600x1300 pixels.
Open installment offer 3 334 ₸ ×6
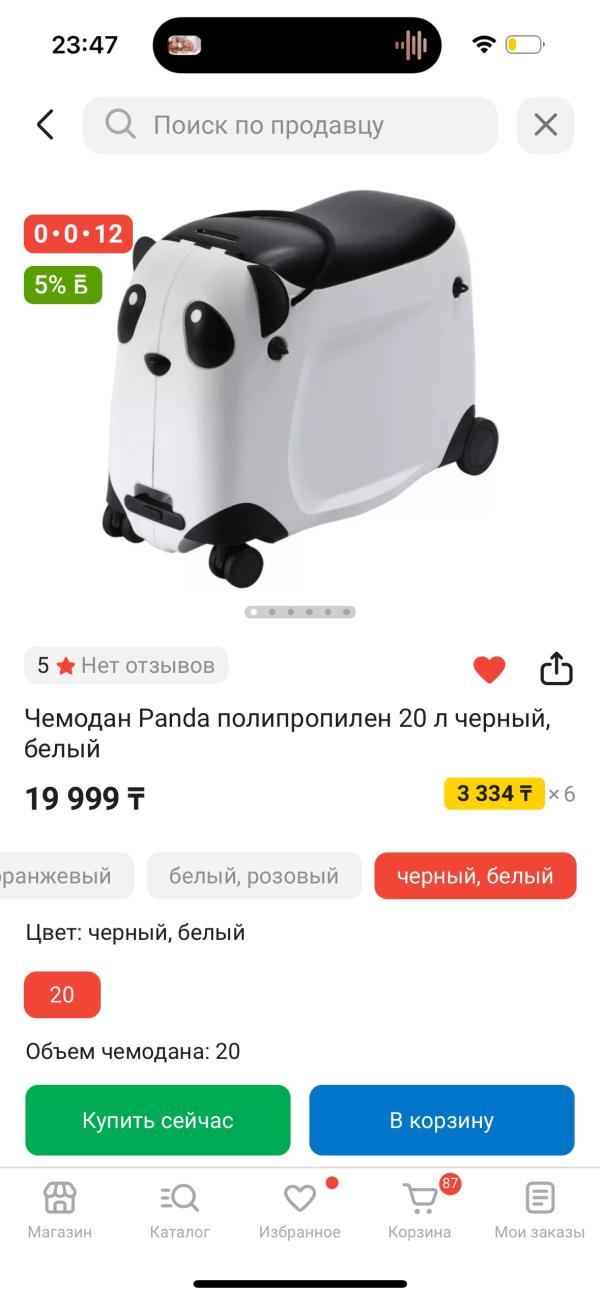coord(509,794)
